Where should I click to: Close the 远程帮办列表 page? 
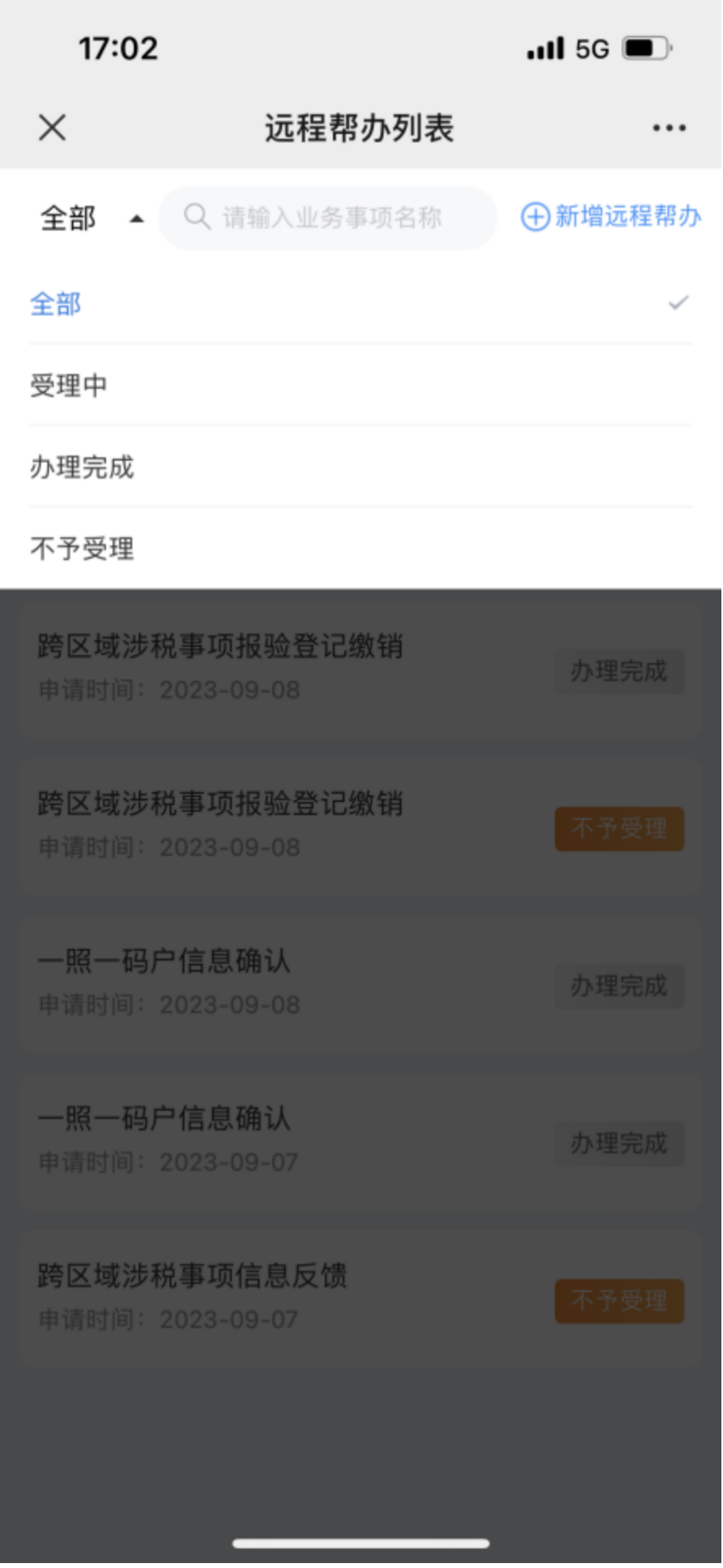coord(52,128)
